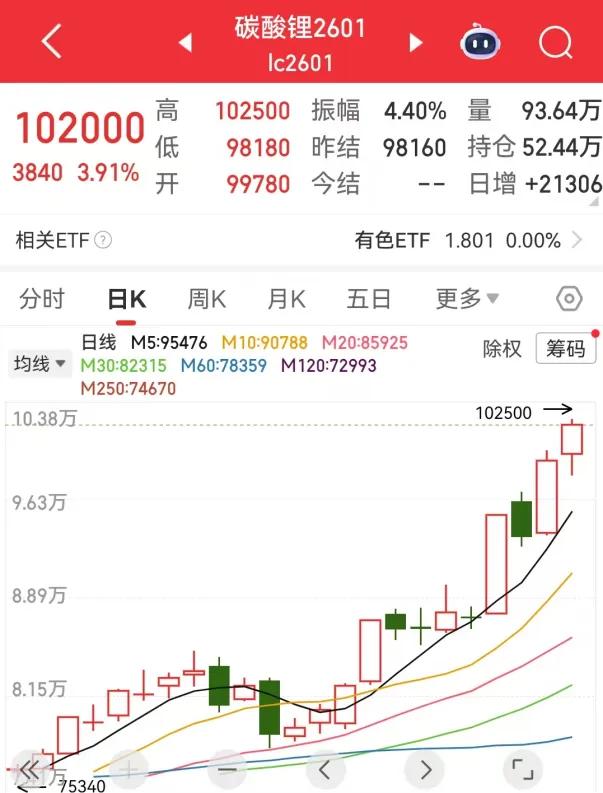The height and width of the screenshot is (793, 603).
Task: Open the related 有色ETF row
Action: click(468, 240)
